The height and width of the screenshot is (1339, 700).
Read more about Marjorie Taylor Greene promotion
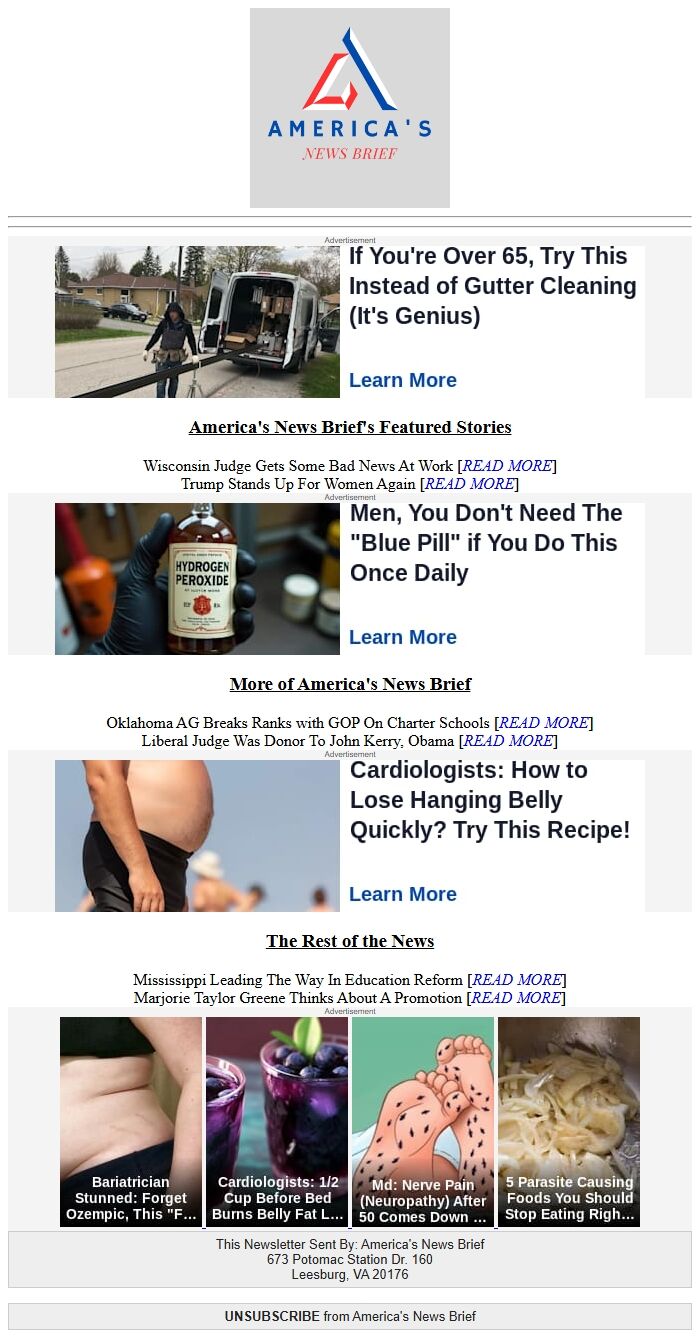(515, 998)
